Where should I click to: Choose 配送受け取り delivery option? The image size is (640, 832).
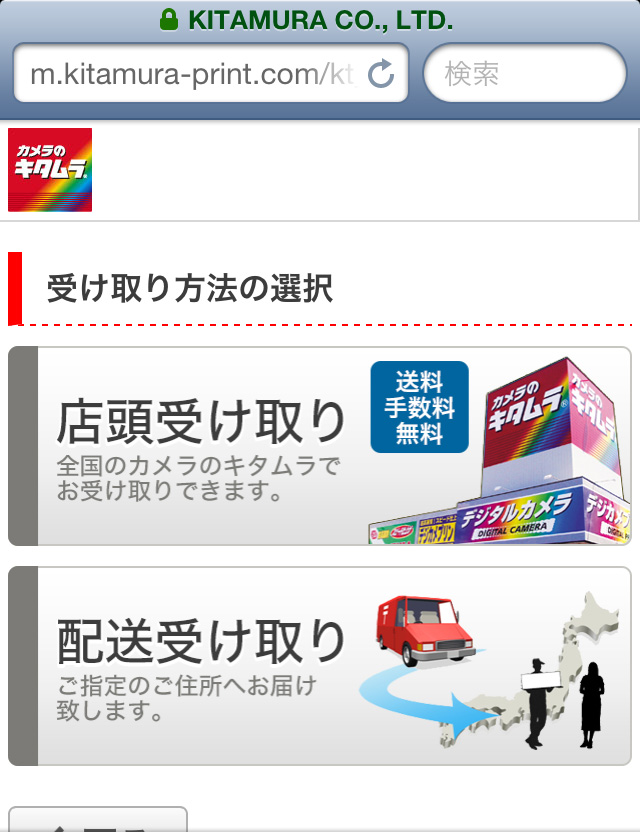point(320,666)
